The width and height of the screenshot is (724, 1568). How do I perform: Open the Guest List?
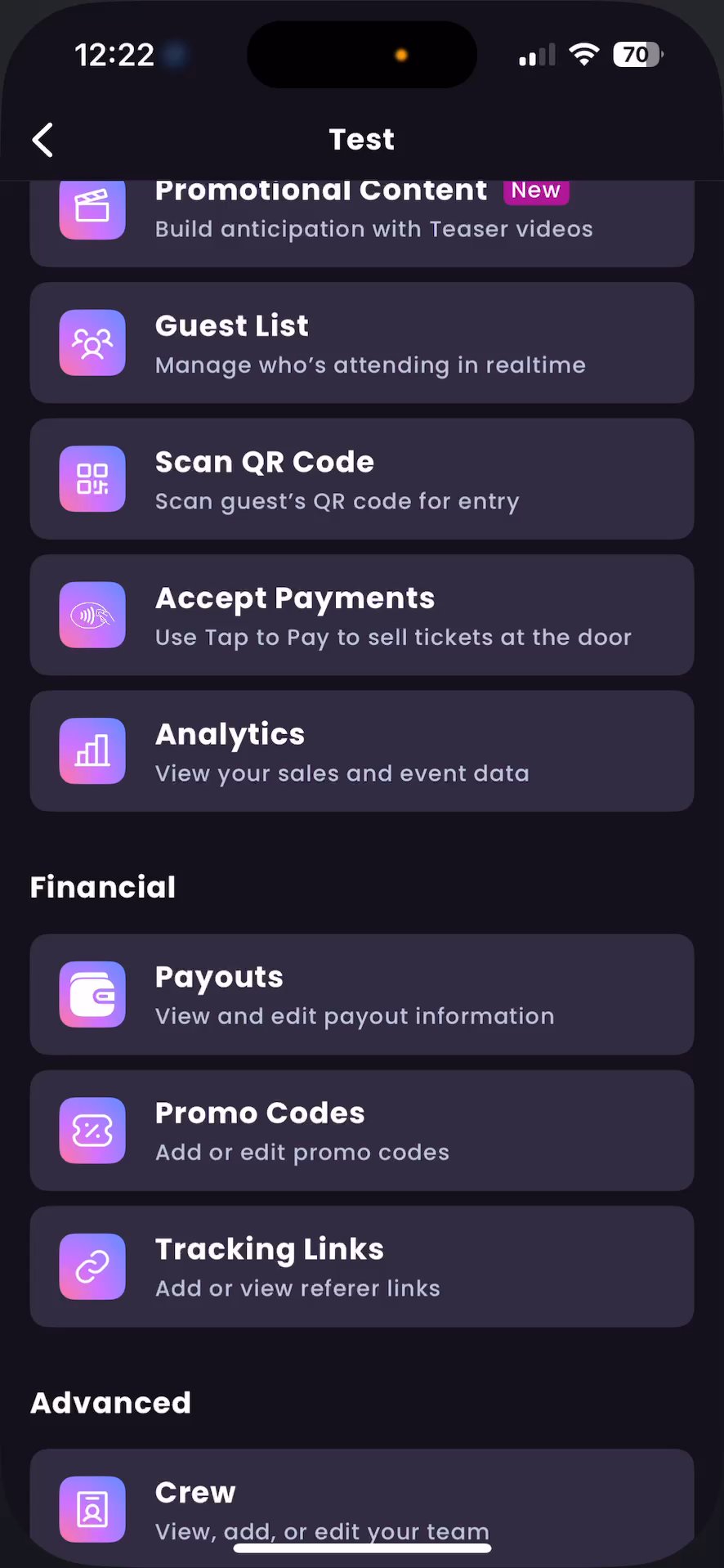coord(361,343)
